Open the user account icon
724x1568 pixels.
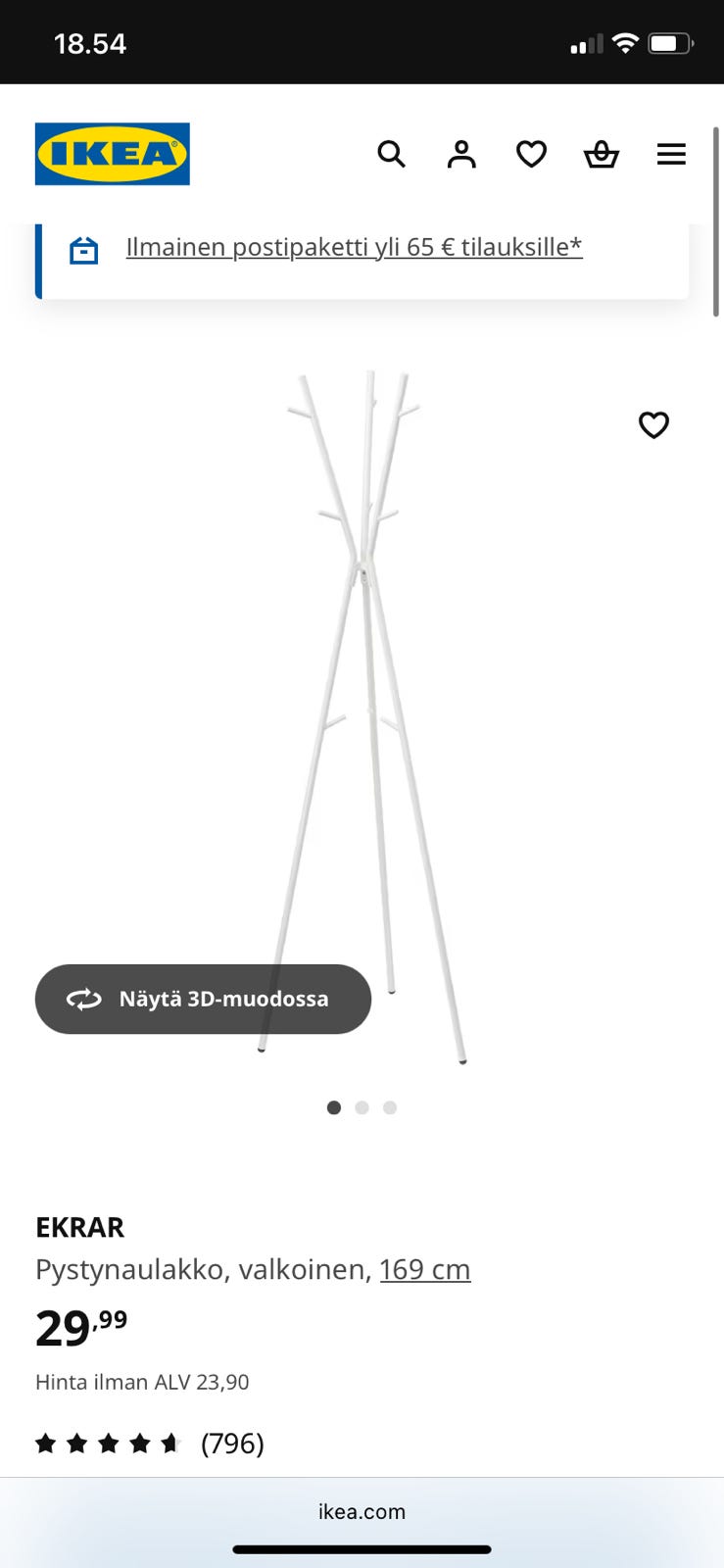click(x=461, y=154)
